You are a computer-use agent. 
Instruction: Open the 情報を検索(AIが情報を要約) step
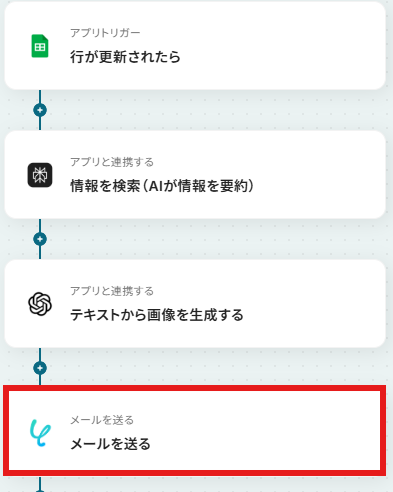[195, 175]
